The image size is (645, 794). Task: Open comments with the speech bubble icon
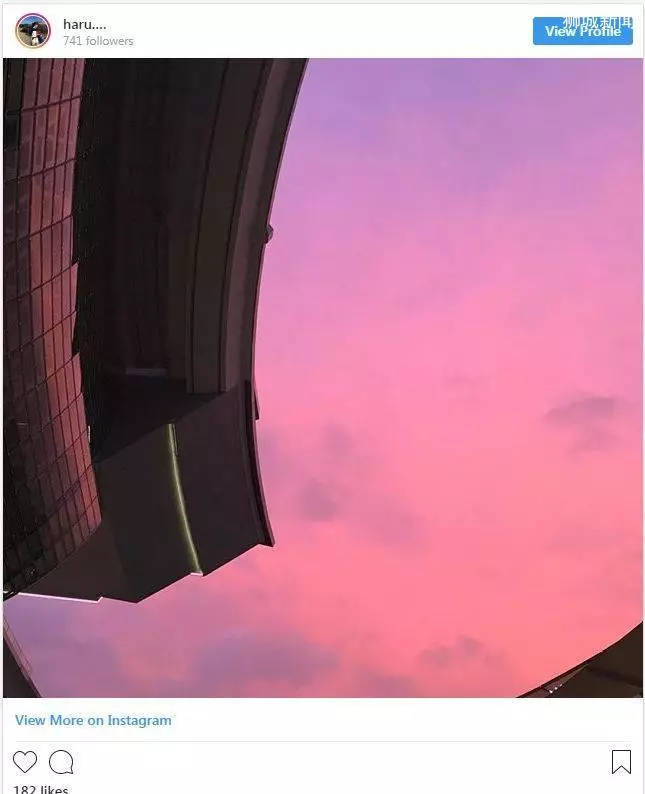(61, 762)
